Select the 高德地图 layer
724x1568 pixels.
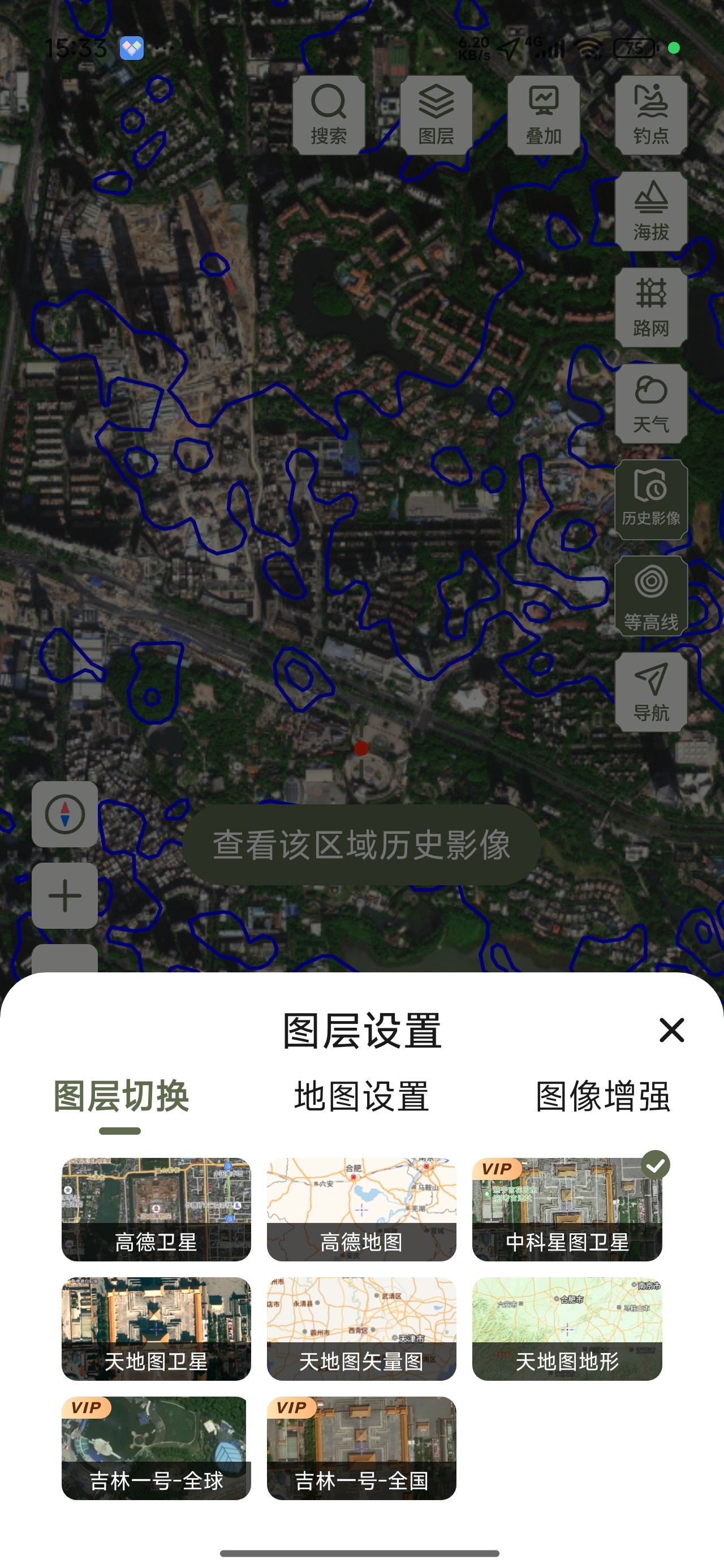coord(361,1209)
